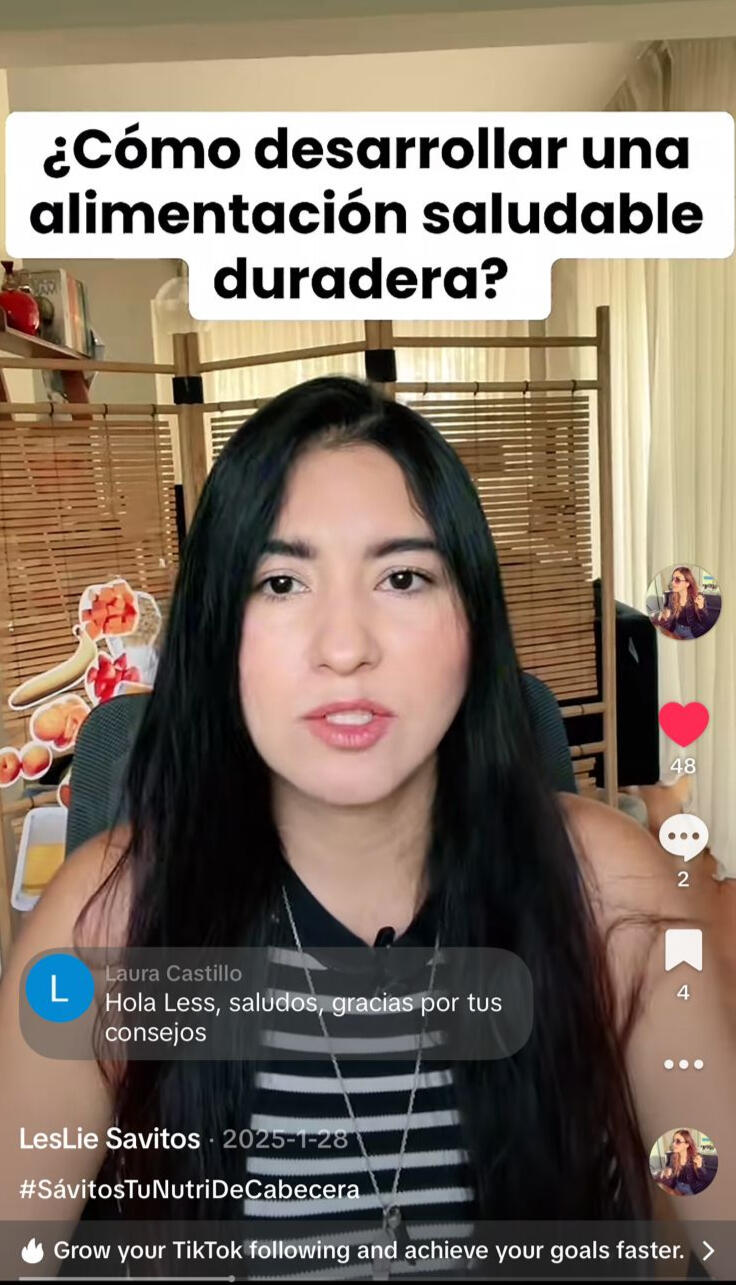Unlike the video by tapping the red heart
Image resolution: width=736 pixels, height=1285 pixels.
pos(684,725)
